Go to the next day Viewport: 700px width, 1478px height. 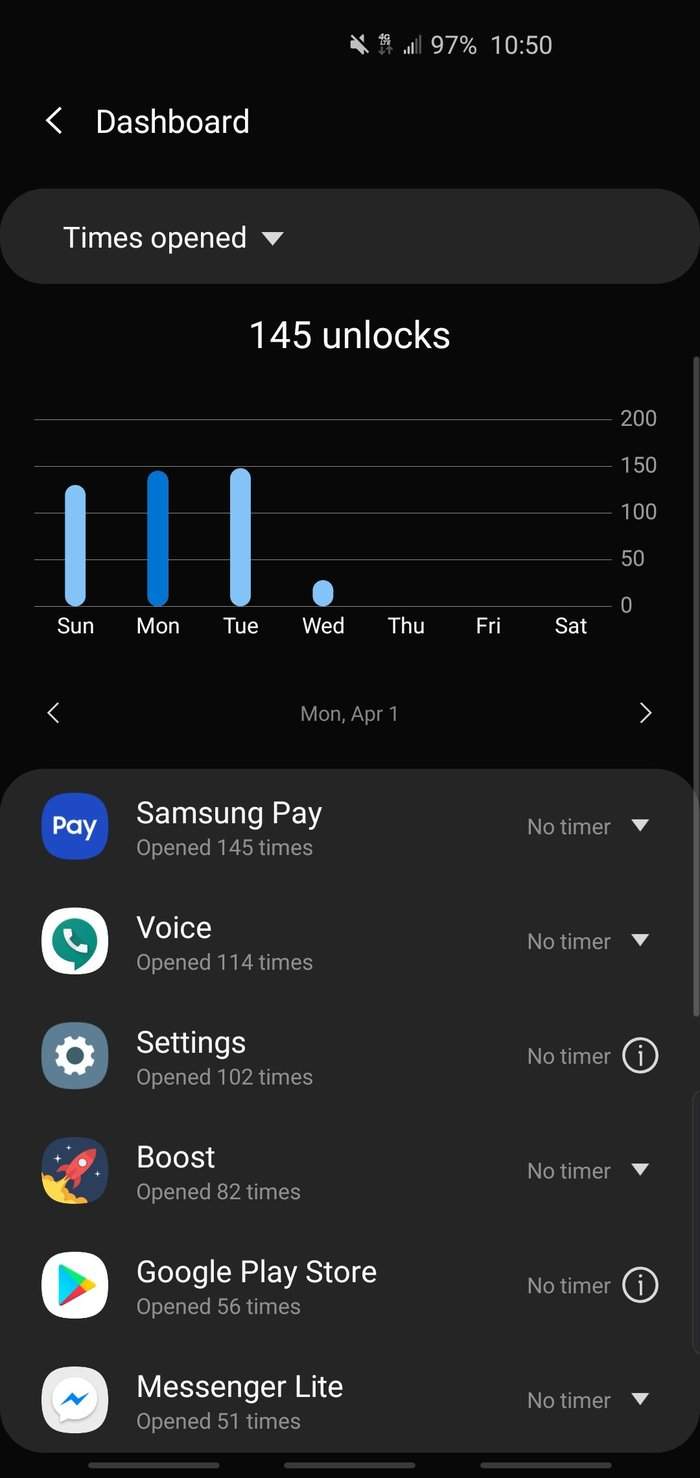click(645, 713)
